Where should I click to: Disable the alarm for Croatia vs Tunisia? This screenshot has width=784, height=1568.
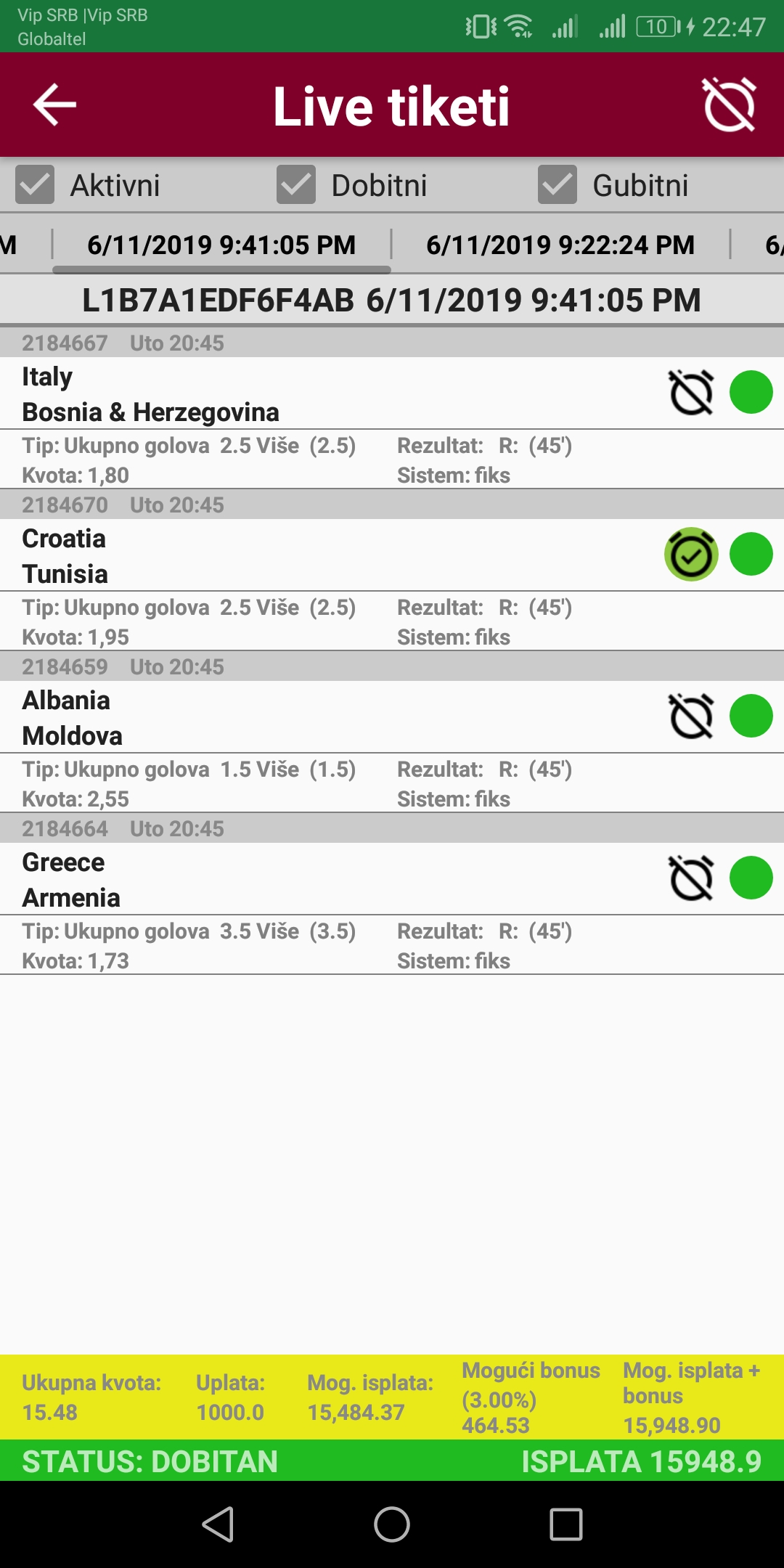(692, 555)
